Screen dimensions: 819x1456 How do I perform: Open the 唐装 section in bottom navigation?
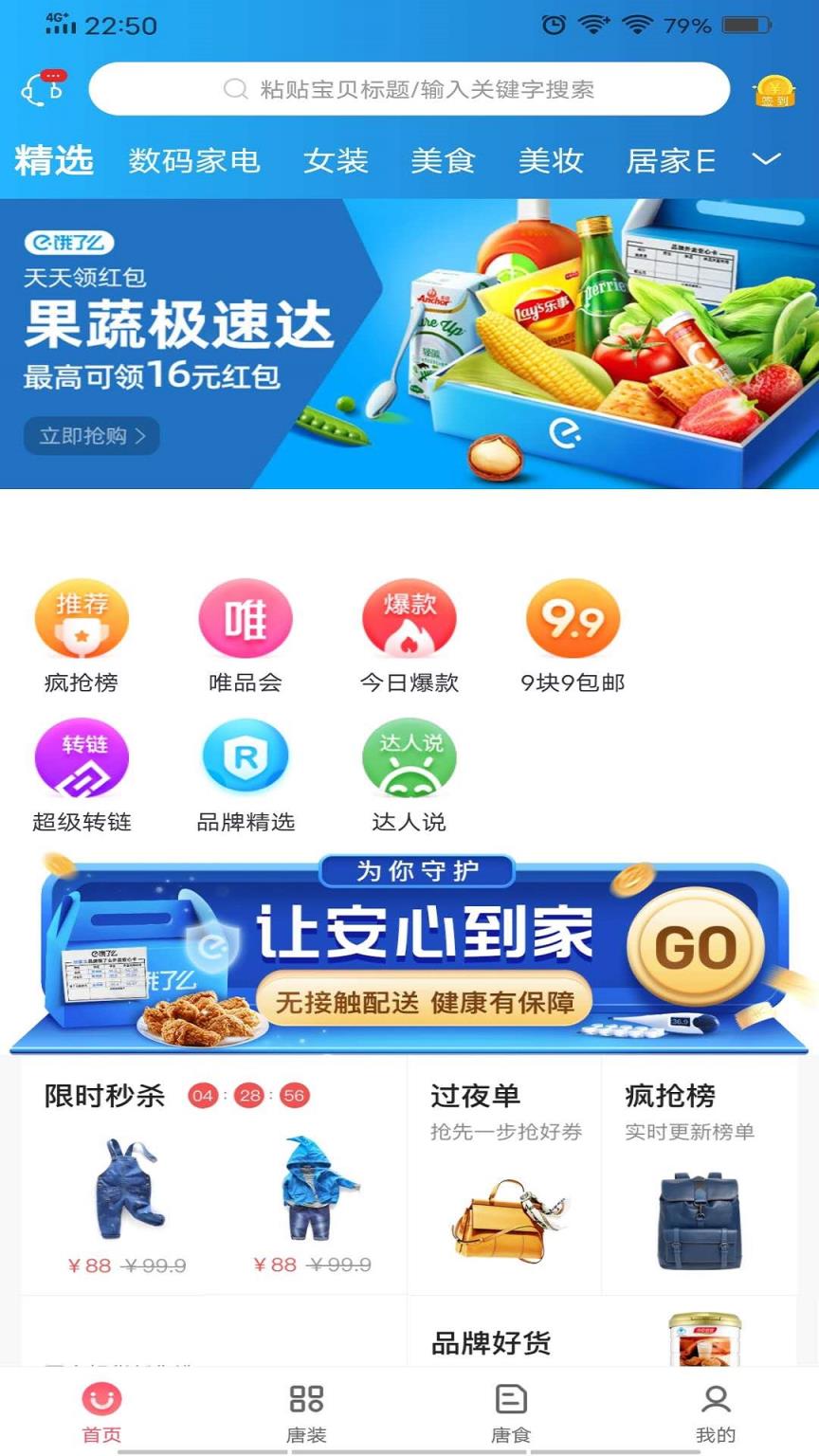point(304,1410)
